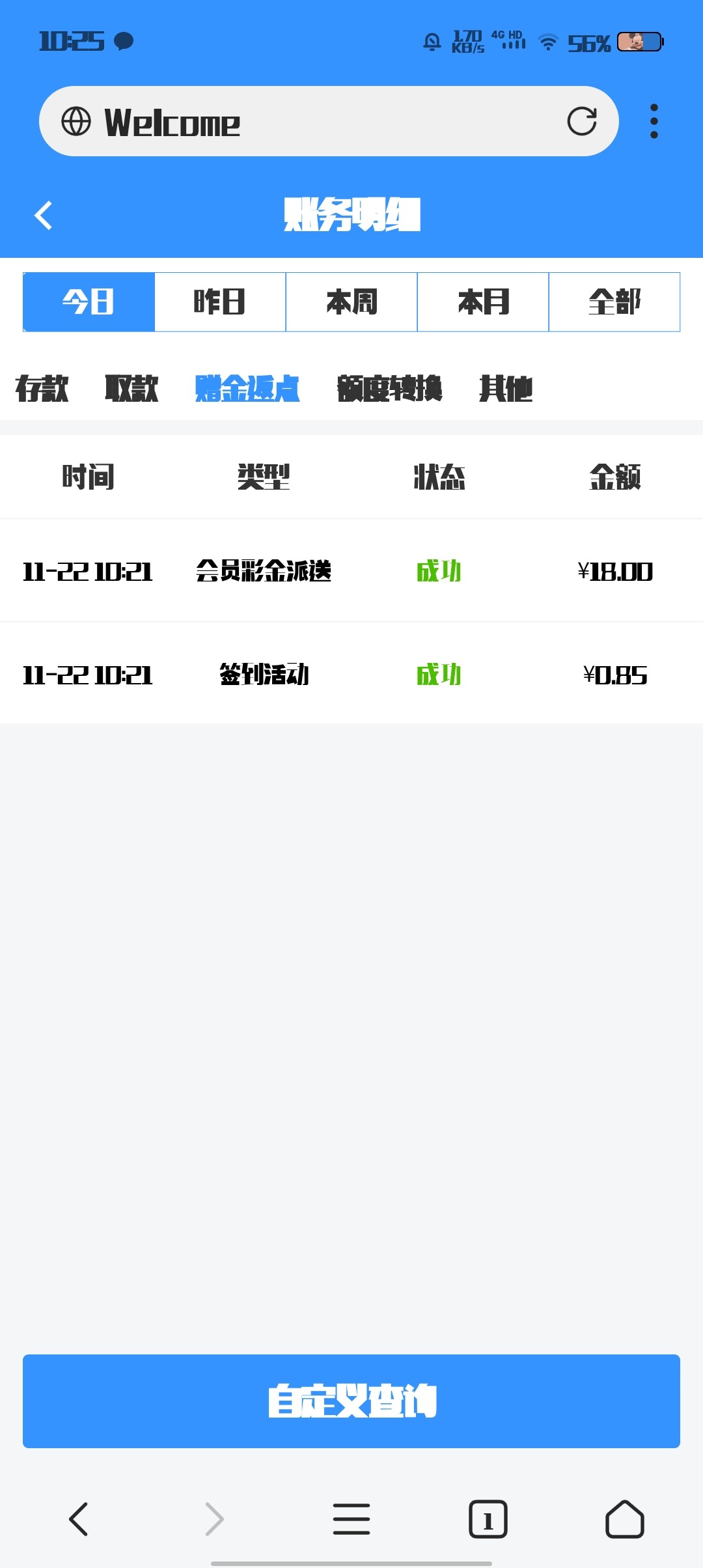703x1568 pixels.
Task: Select the 赠金返点 category
Action: [x=247, y=389]
